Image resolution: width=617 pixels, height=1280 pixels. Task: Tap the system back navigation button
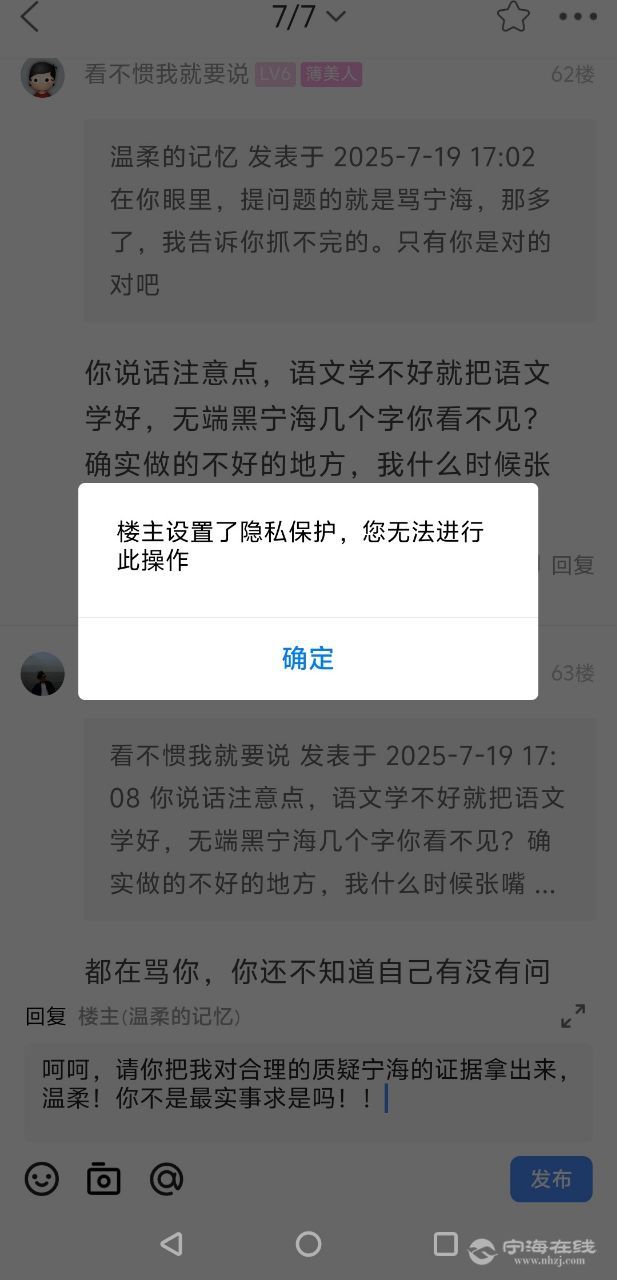coord(171,1243)
